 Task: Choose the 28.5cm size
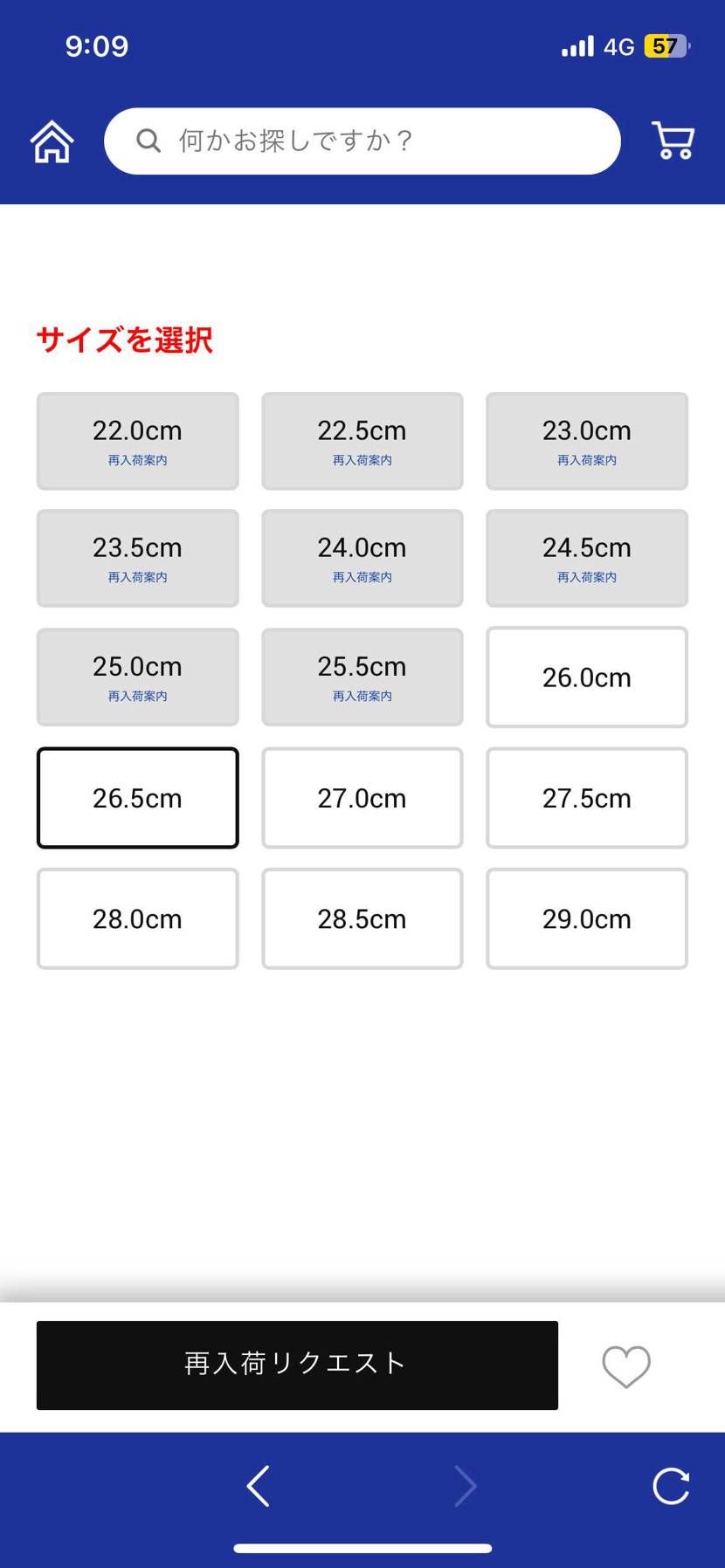point(362,918)
